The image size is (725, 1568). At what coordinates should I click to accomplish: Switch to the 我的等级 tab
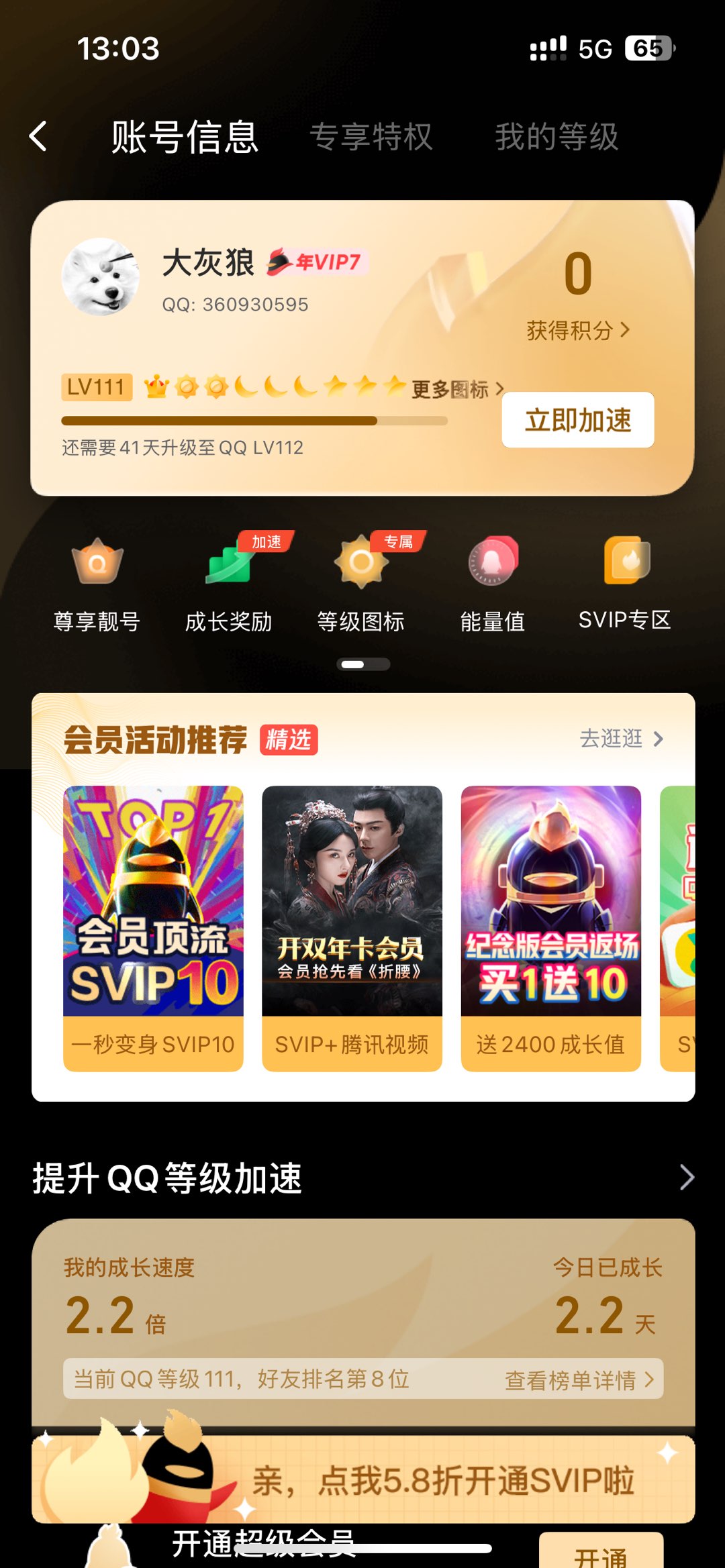[557, 137]
